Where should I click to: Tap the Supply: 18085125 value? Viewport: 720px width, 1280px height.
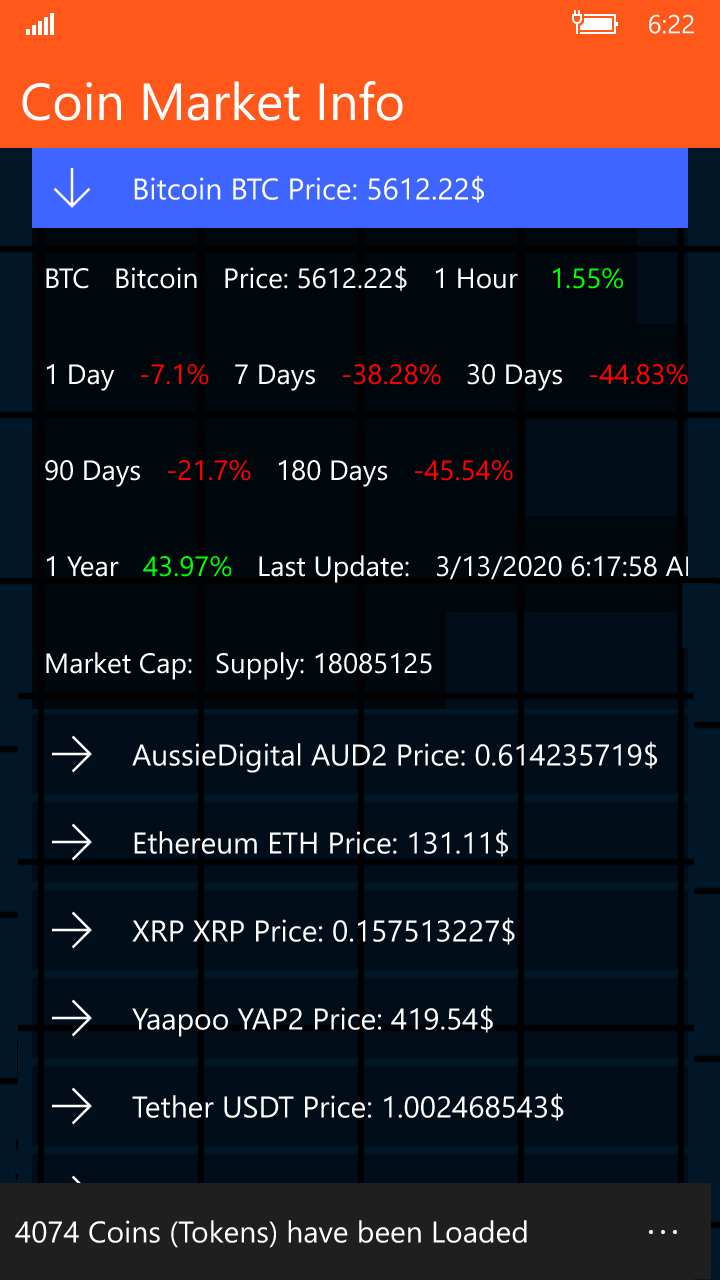point(323,663)
